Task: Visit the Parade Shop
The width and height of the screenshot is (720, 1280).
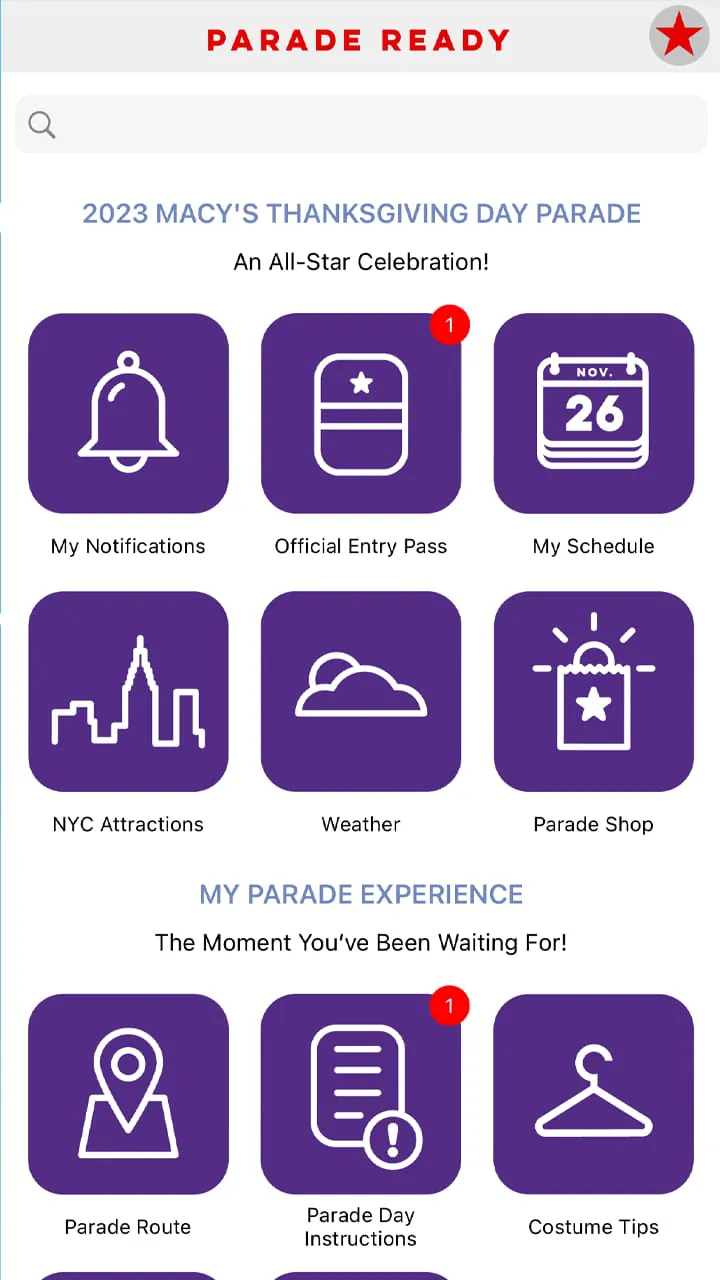Action: 594,692
